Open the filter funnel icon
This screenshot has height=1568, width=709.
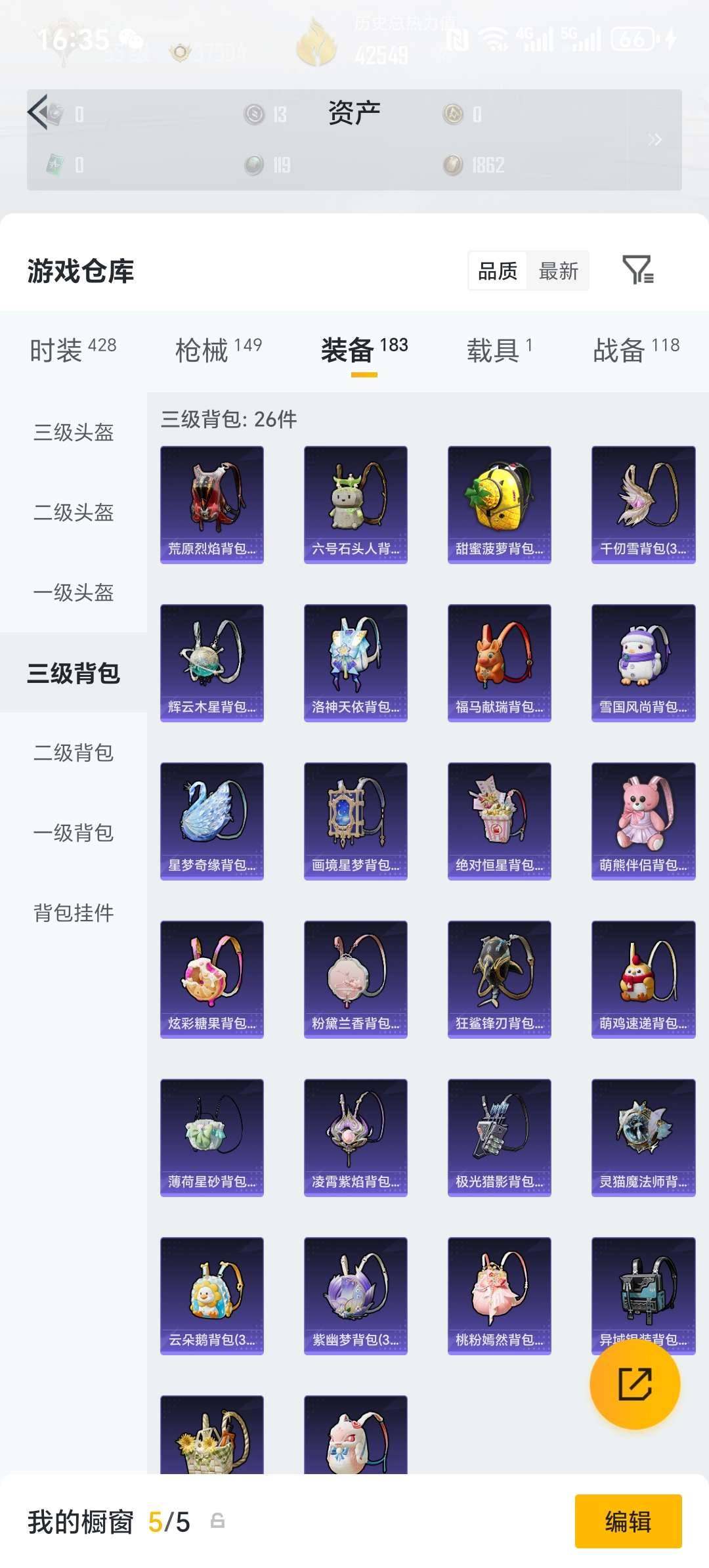(x=638, y=270)
